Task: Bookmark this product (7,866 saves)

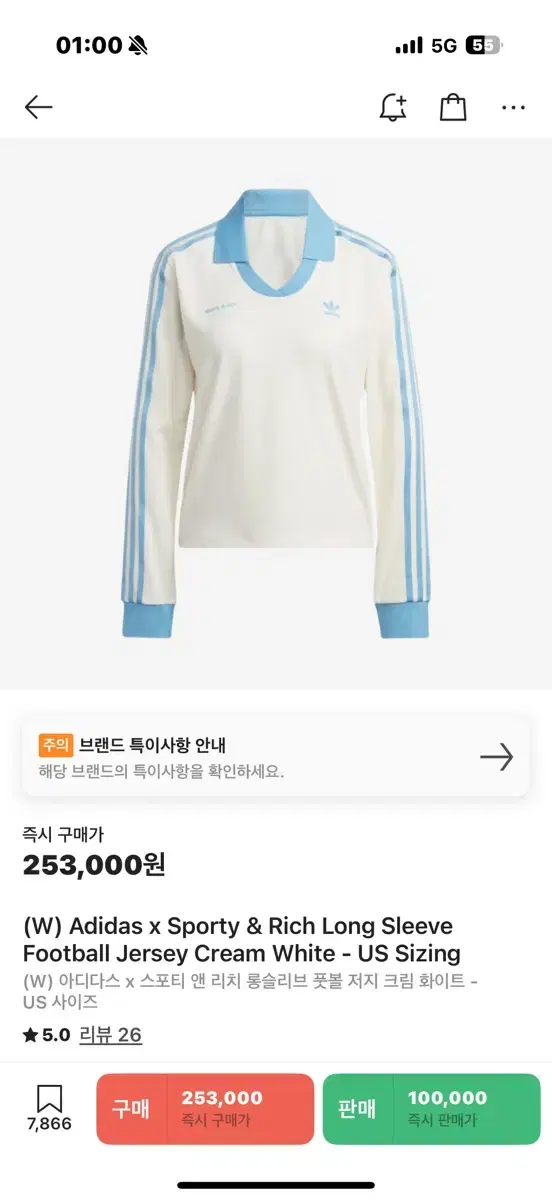Action: point(49,1108)
